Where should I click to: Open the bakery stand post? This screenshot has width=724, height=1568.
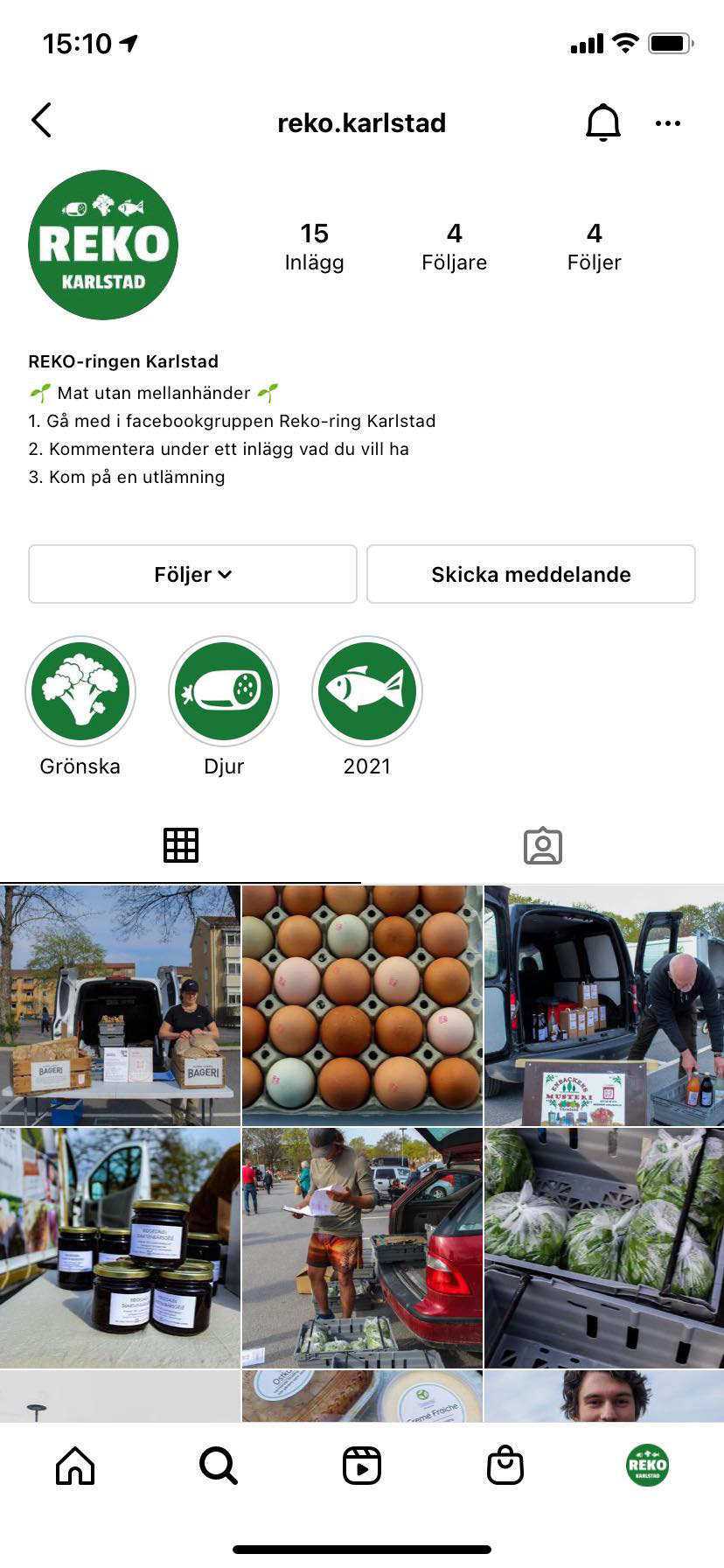coord(120,1005)
